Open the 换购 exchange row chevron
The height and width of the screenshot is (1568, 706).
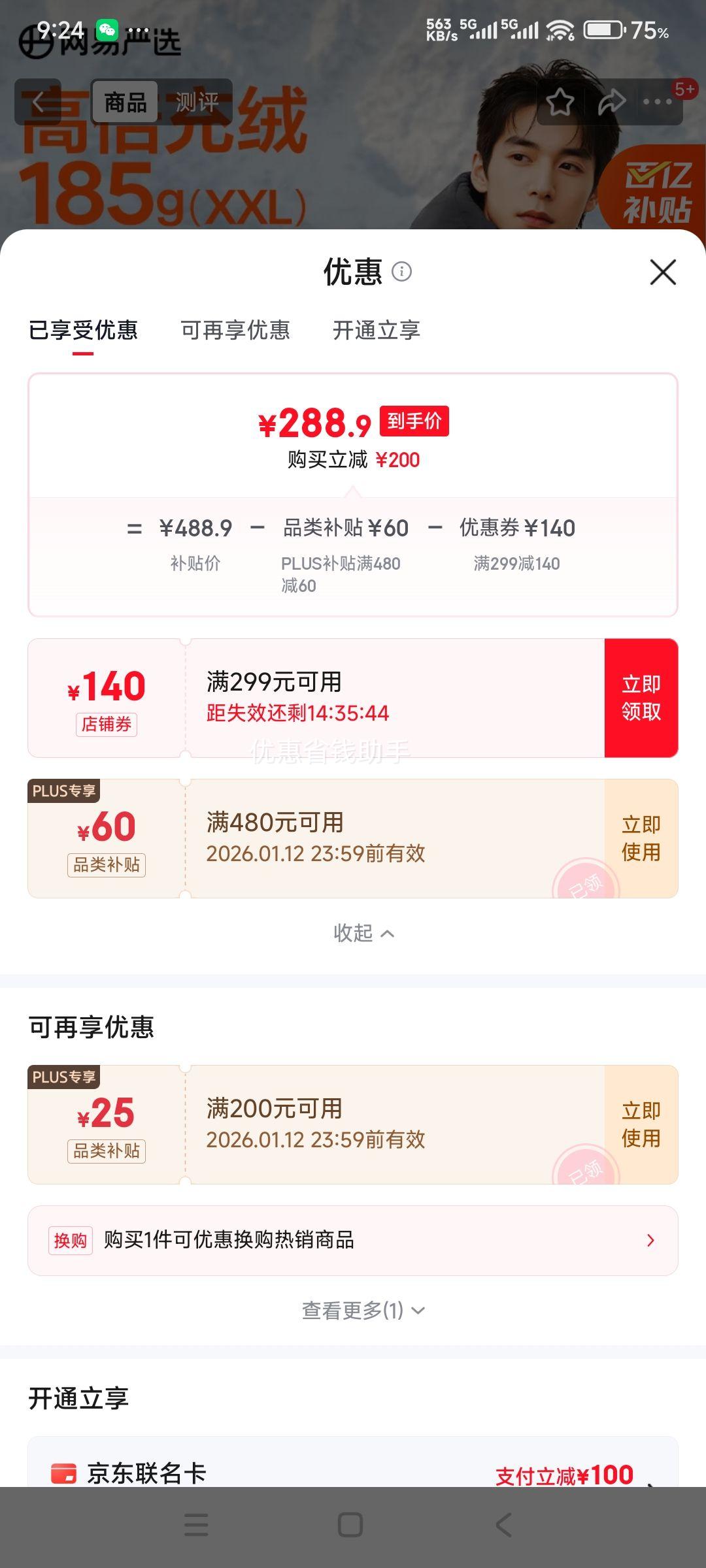650,1240
